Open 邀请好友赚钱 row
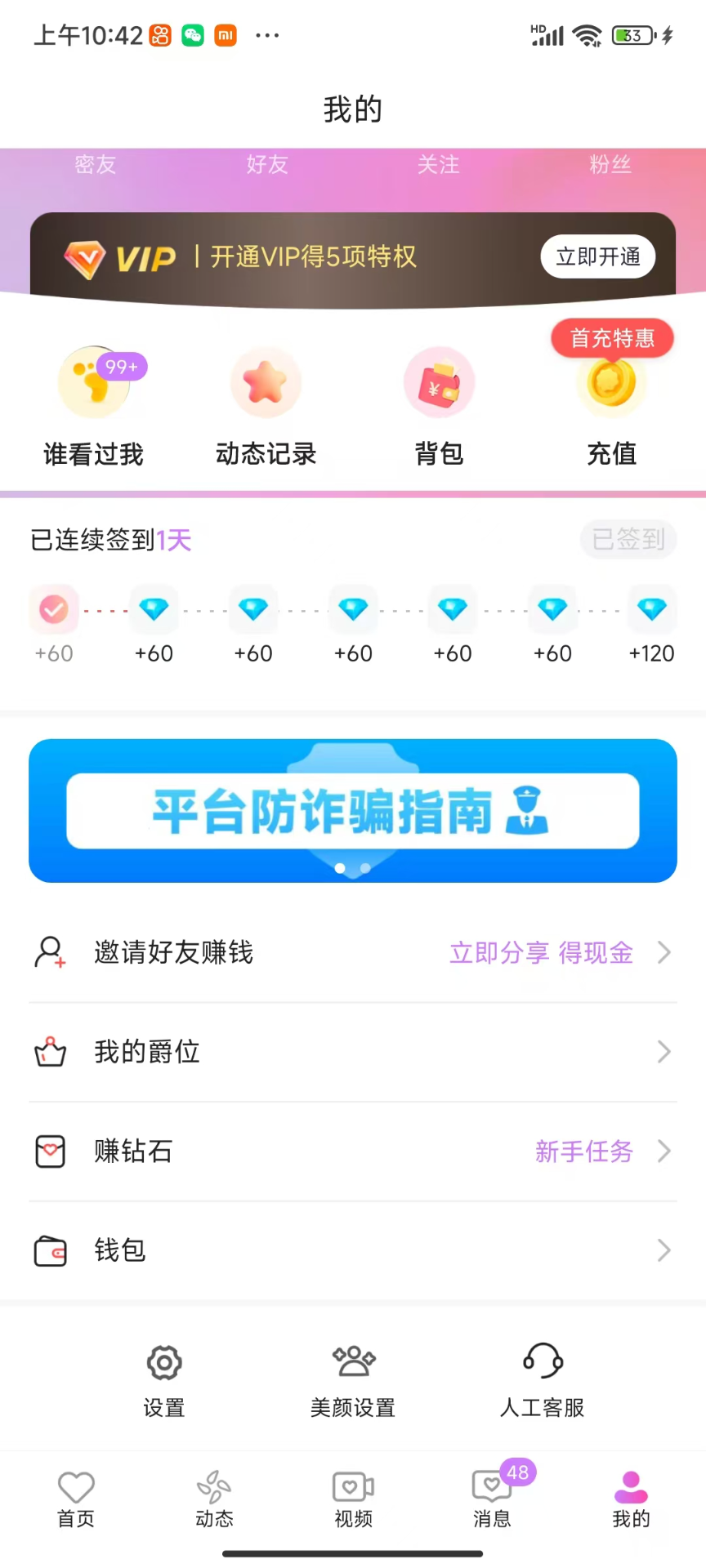This screenshot has width=706, height=1568. tap(353, 952)
